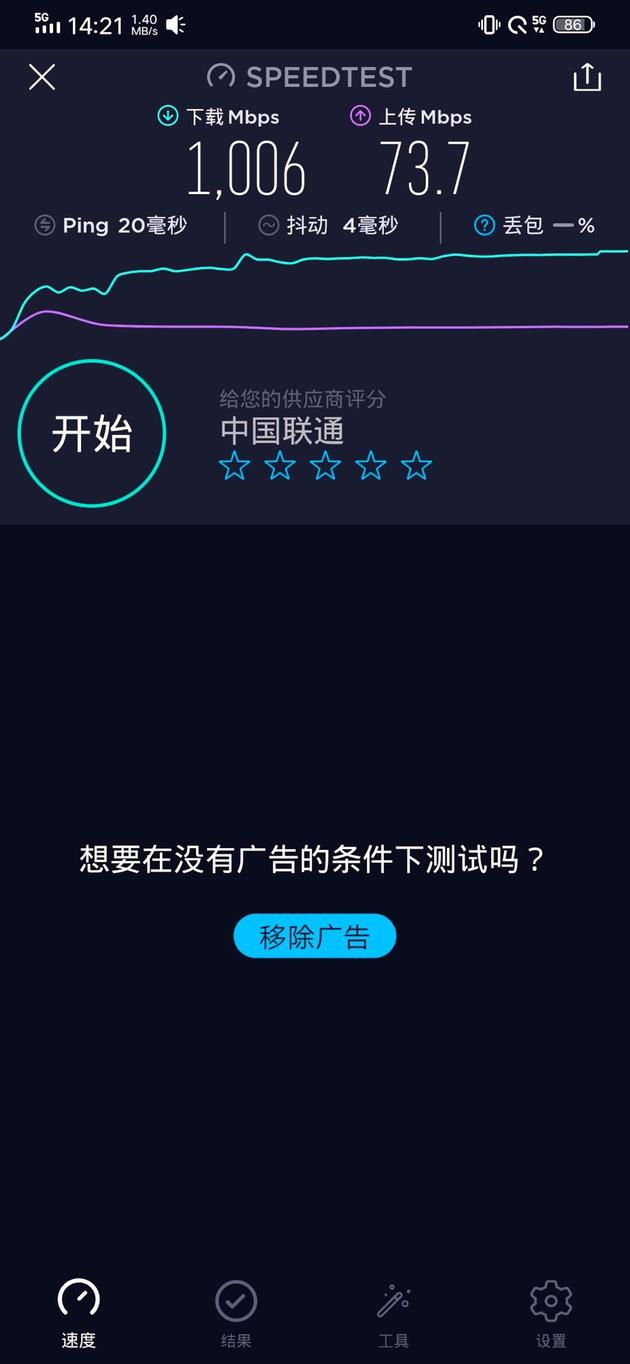Share the speed test result
Viewport: 630px width, 1364px height.
tap(587, 77)
